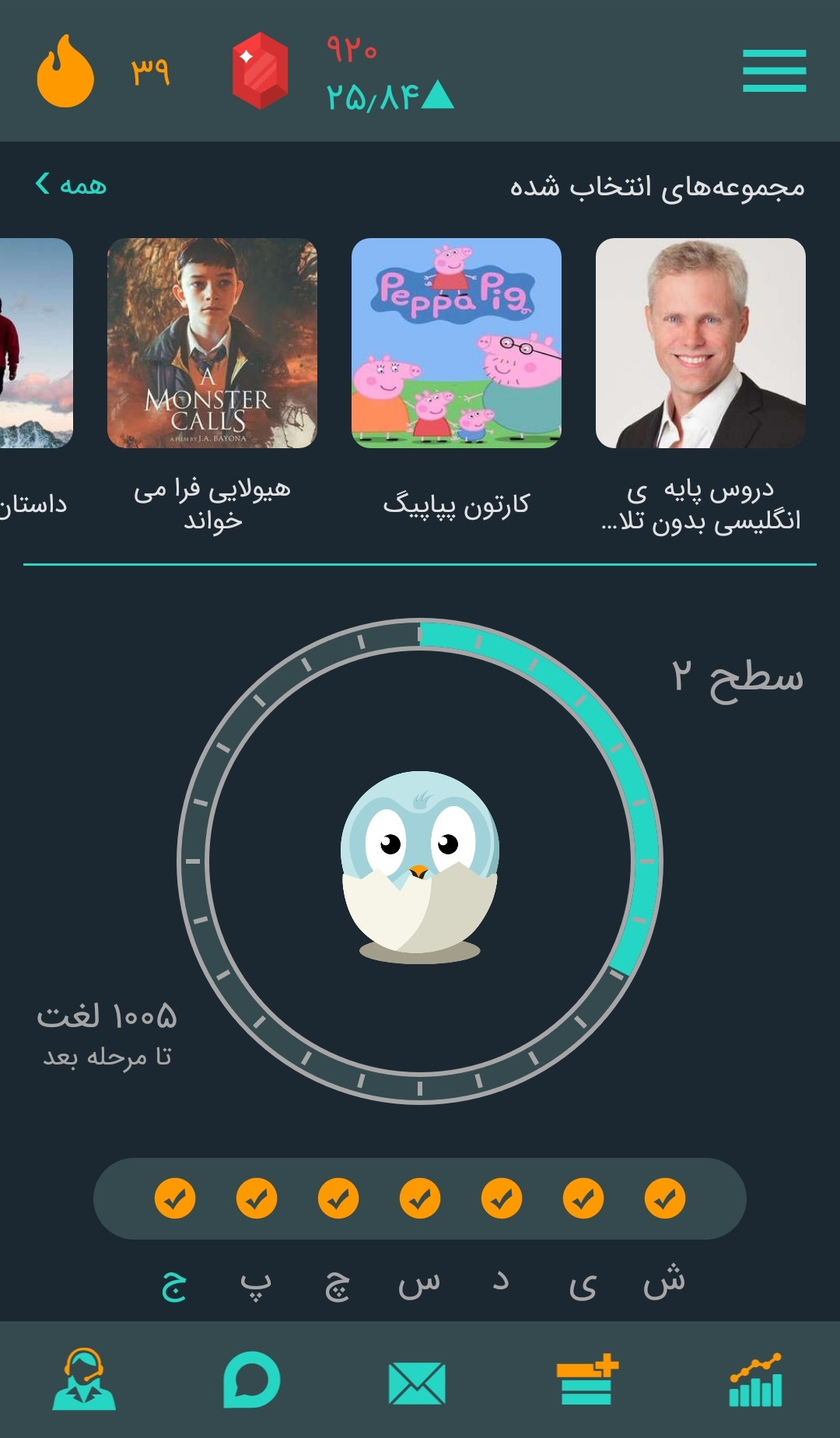Open the basic English lessons collection
The height and width of the screenshot is (1438, 840).
(701, 343)
